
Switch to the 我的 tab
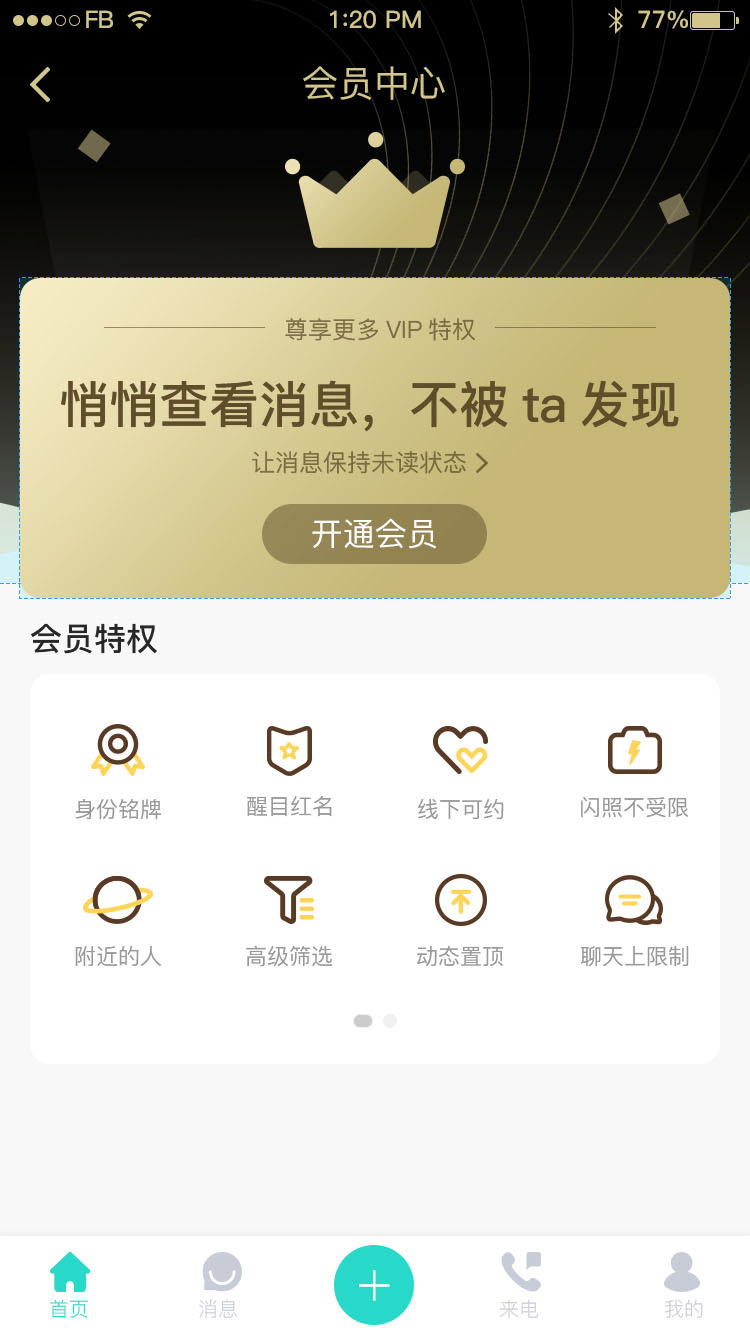pyautogui.click(x=683, y=1285)
